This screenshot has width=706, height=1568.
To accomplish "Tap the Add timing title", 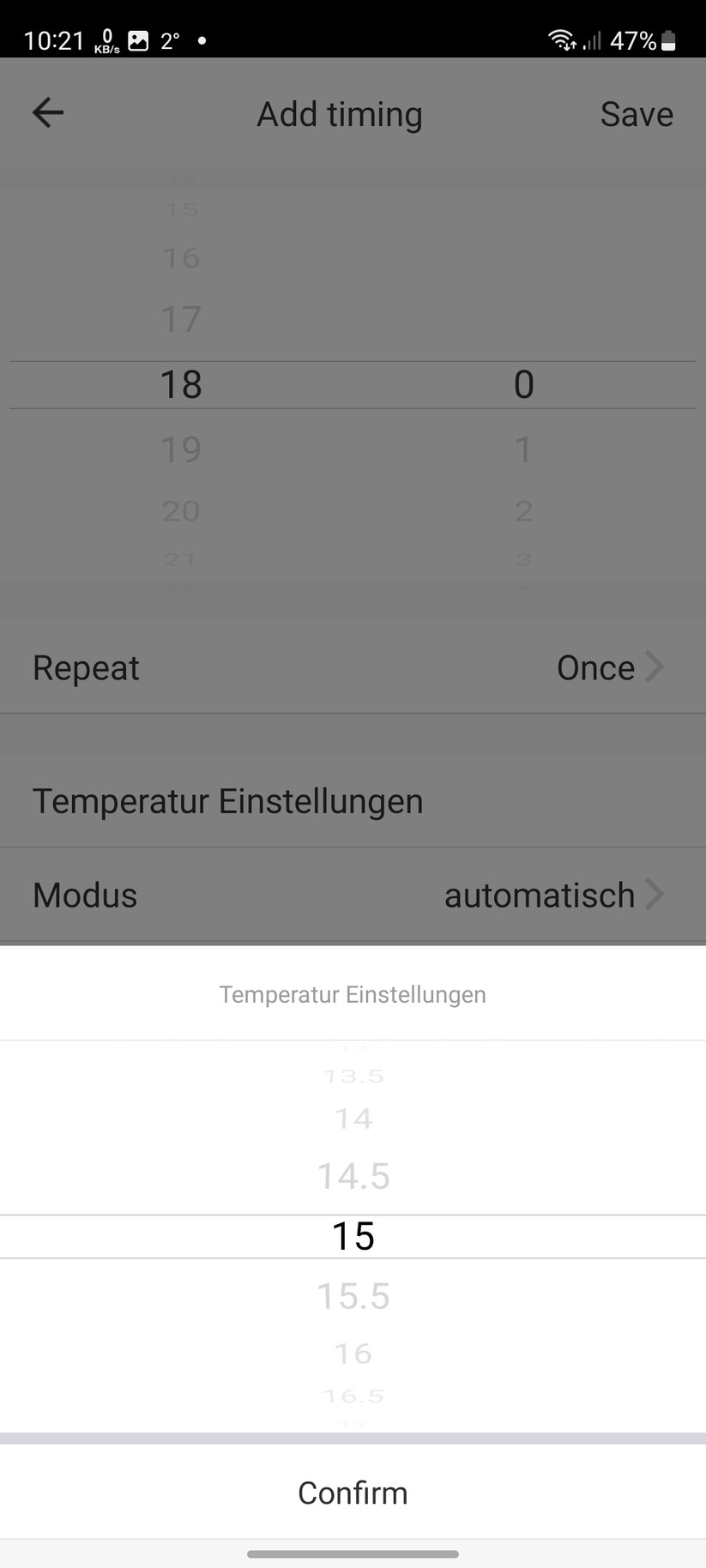I will [x=339, y=112].
